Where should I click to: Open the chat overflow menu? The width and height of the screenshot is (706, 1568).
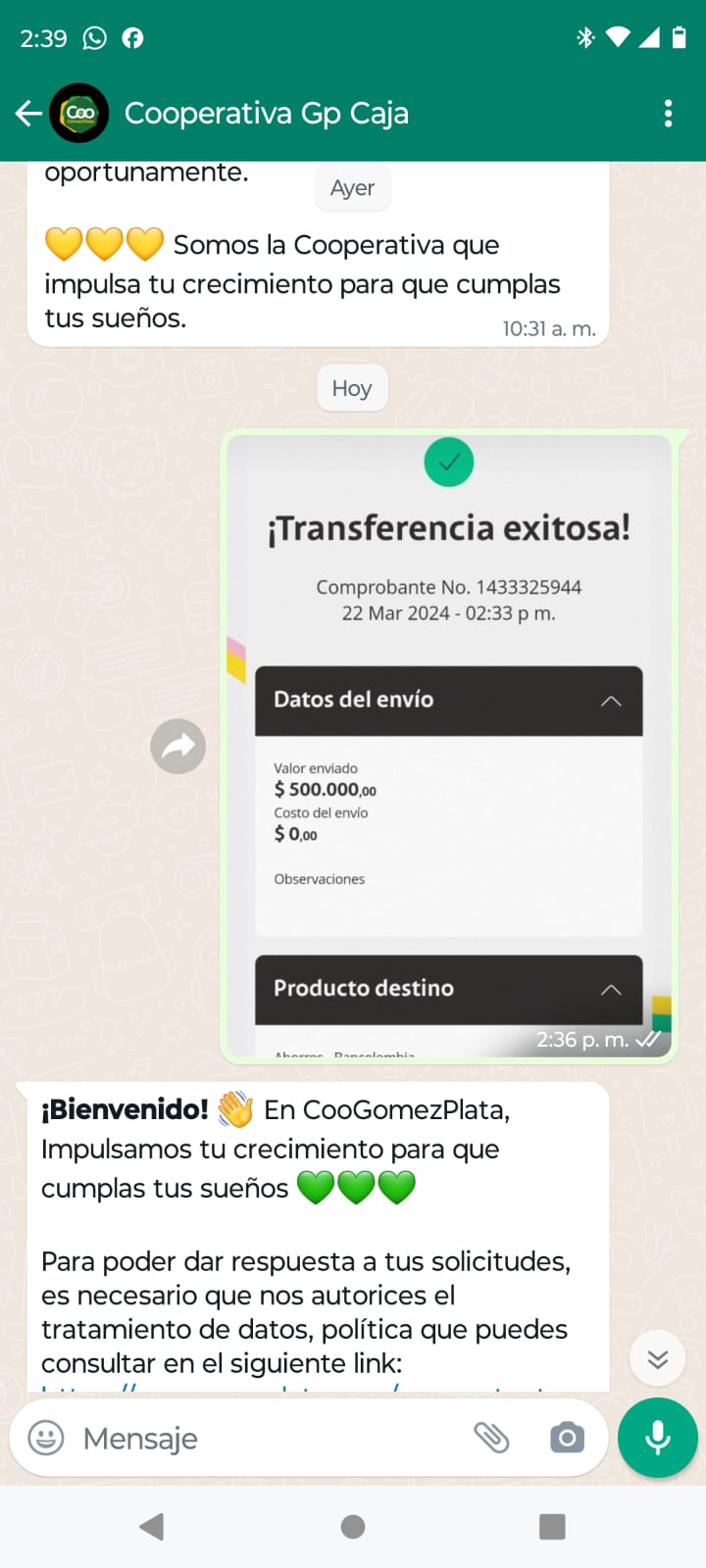(668, 114)
